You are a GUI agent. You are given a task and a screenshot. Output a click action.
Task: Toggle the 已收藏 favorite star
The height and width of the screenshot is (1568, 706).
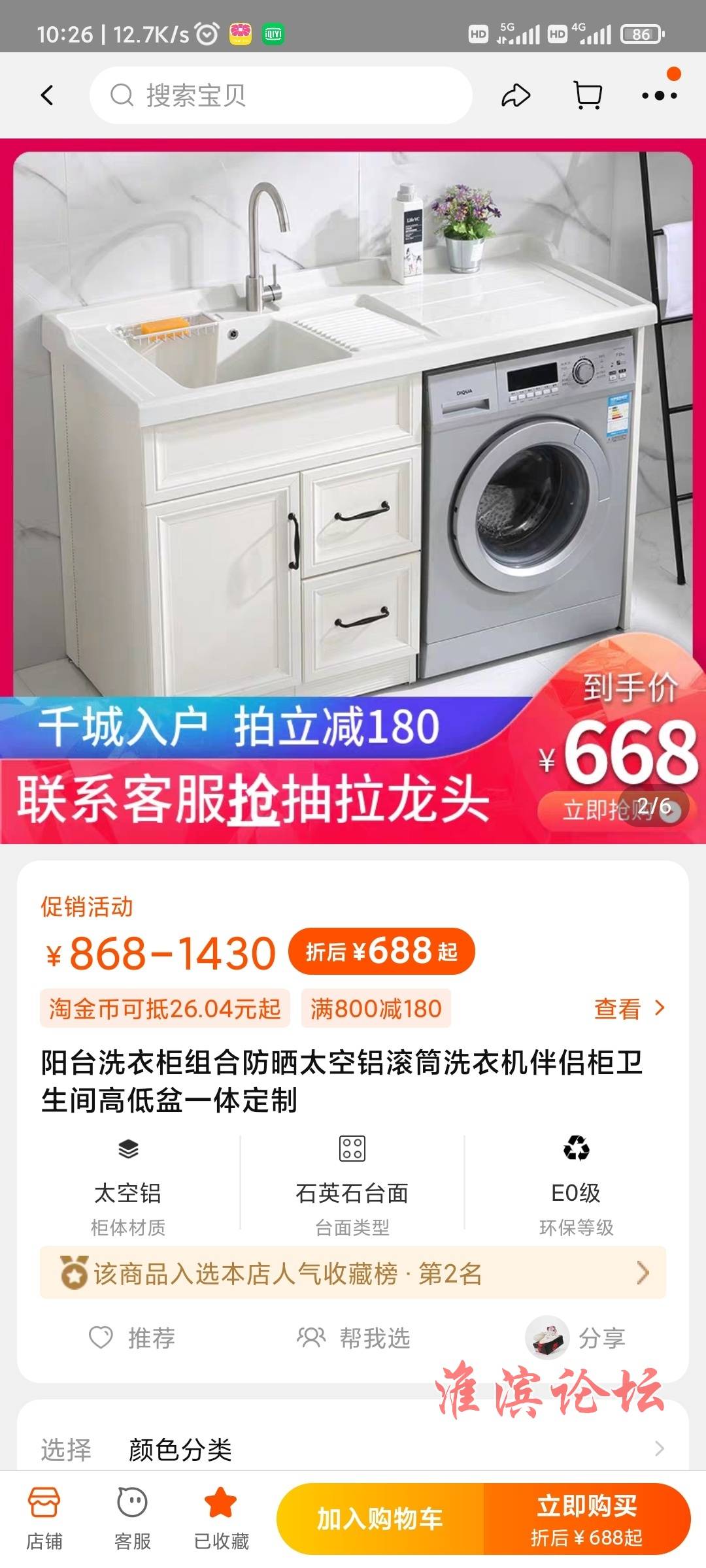pyautogui.click(x=221, y=1519)
